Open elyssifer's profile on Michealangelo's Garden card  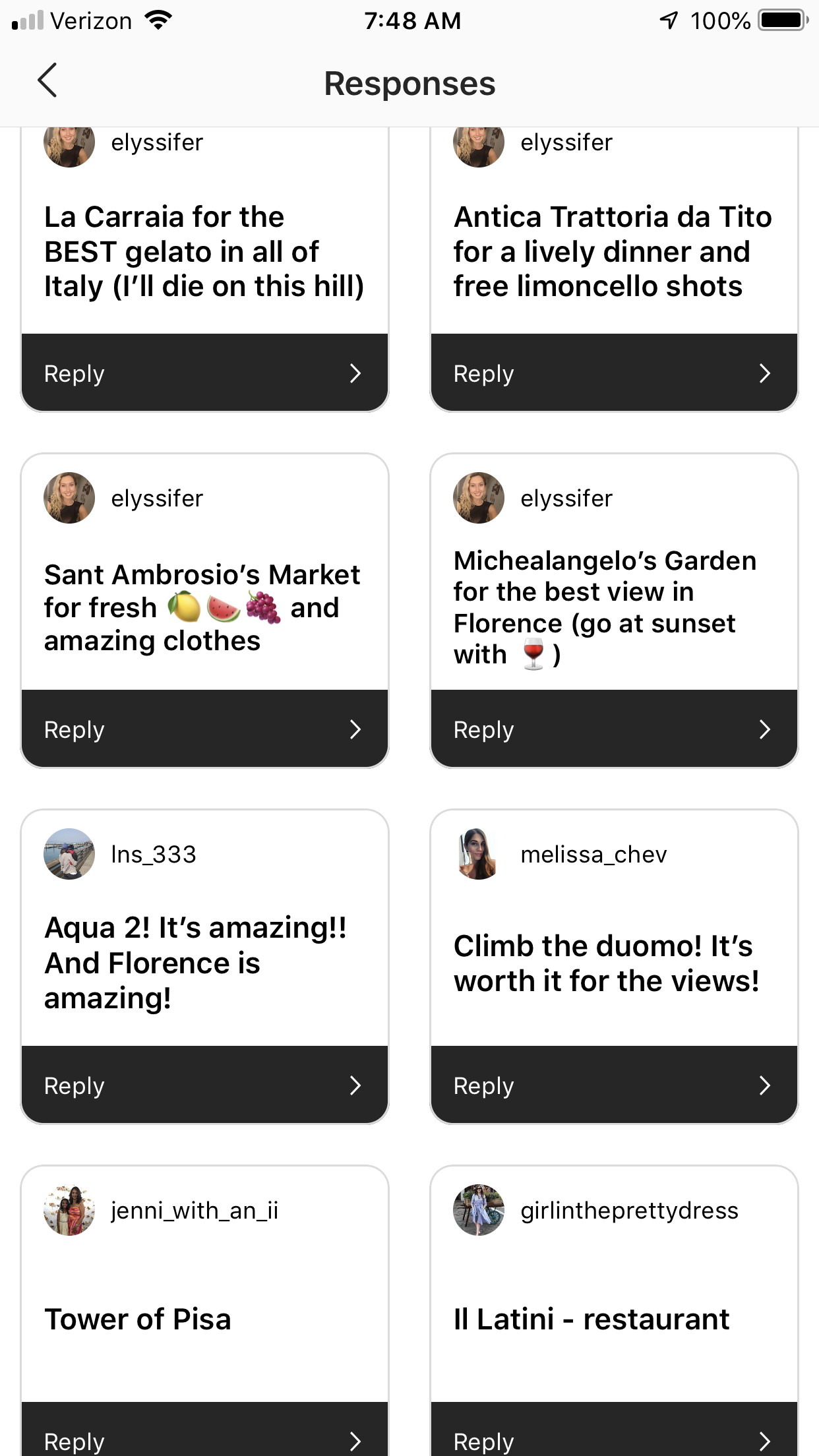point(479,498)
